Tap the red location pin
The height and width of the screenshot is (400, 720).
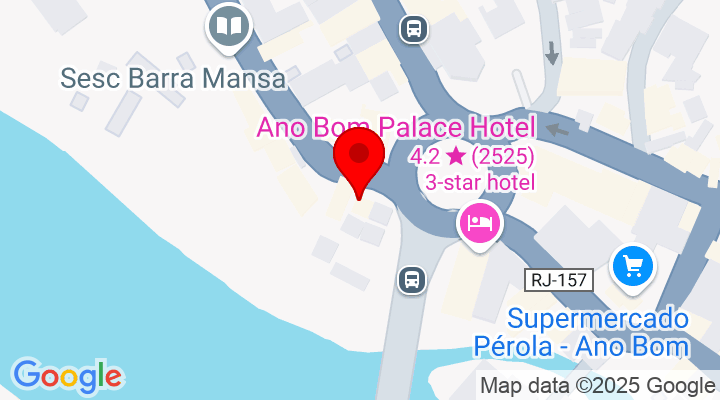coord(358,157)
